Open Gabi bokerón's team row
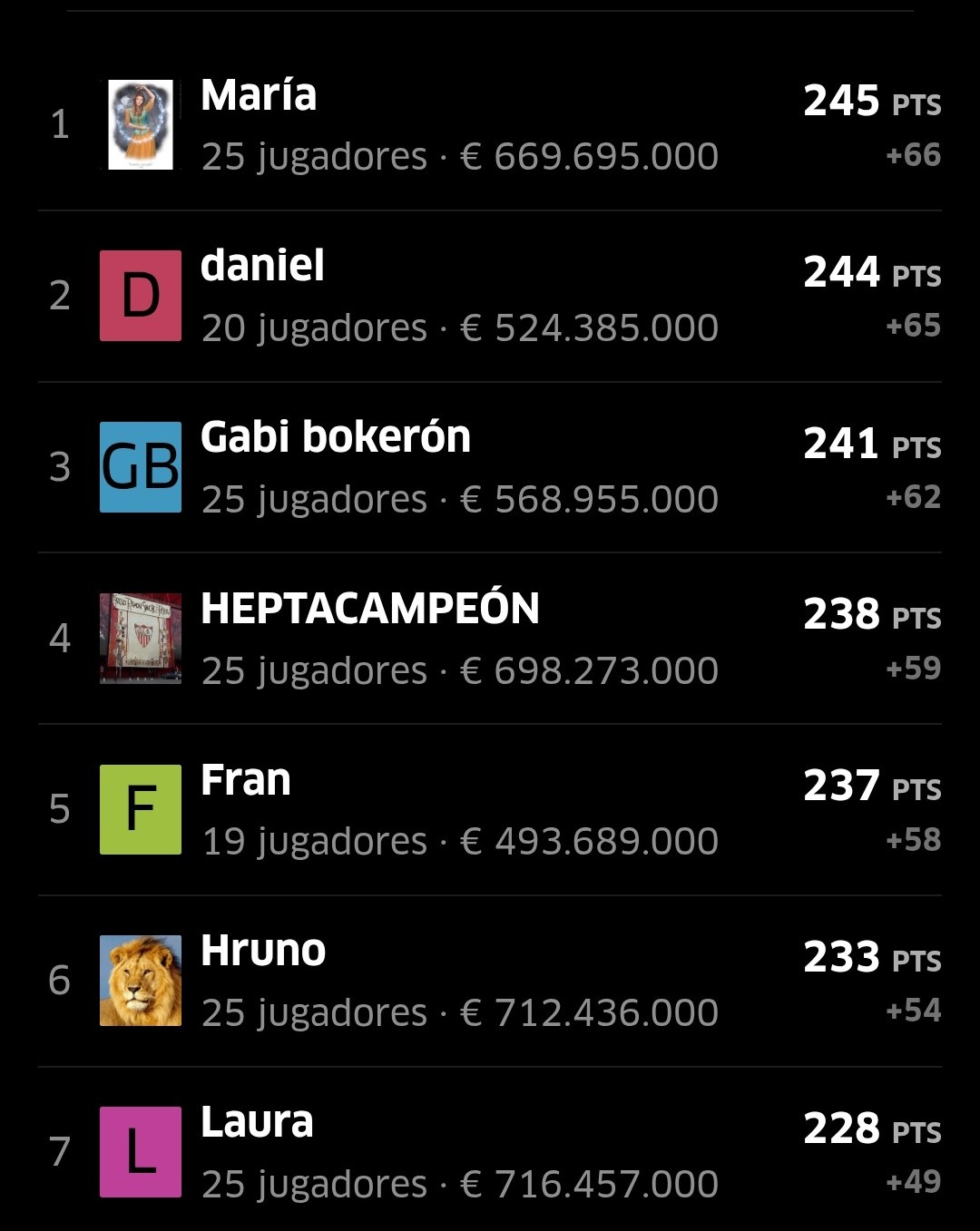The height and width of the screenshot is (1231, 980). [490, 467]
